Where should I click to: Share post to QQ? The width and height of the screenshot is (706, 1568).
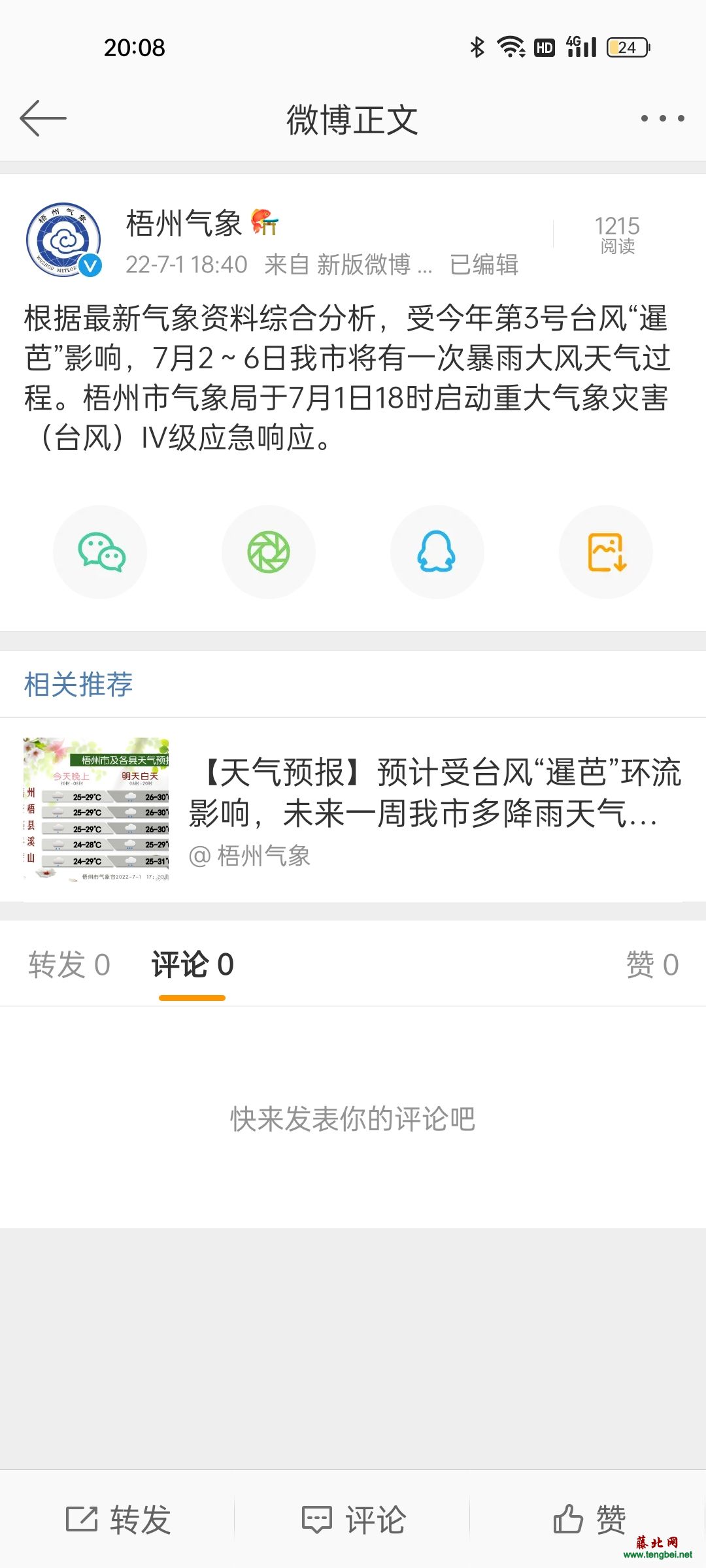(437, 552)
